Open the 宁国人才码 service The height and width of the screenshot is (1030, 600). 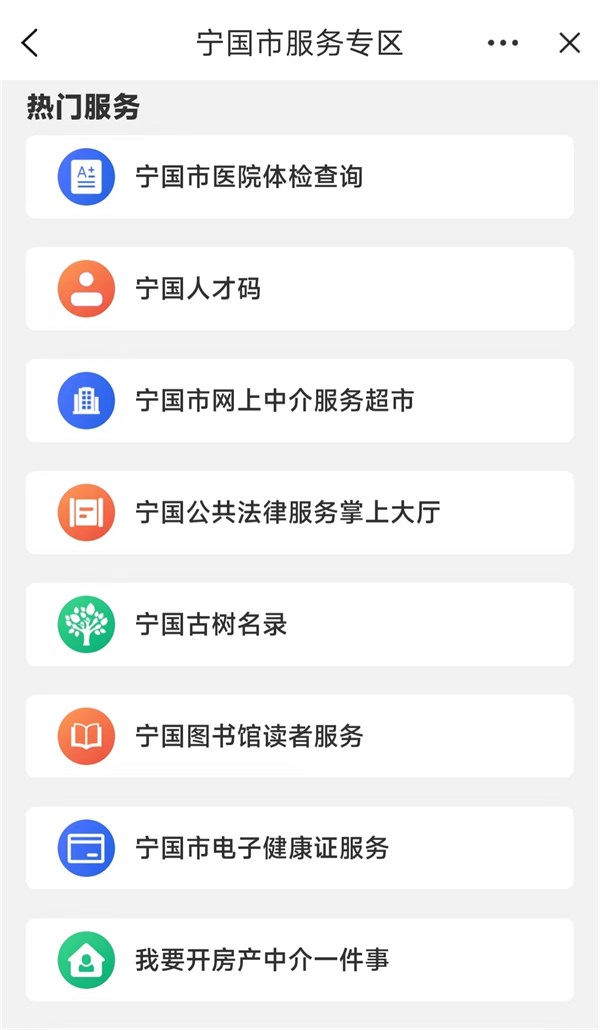(x=300, y=288)
